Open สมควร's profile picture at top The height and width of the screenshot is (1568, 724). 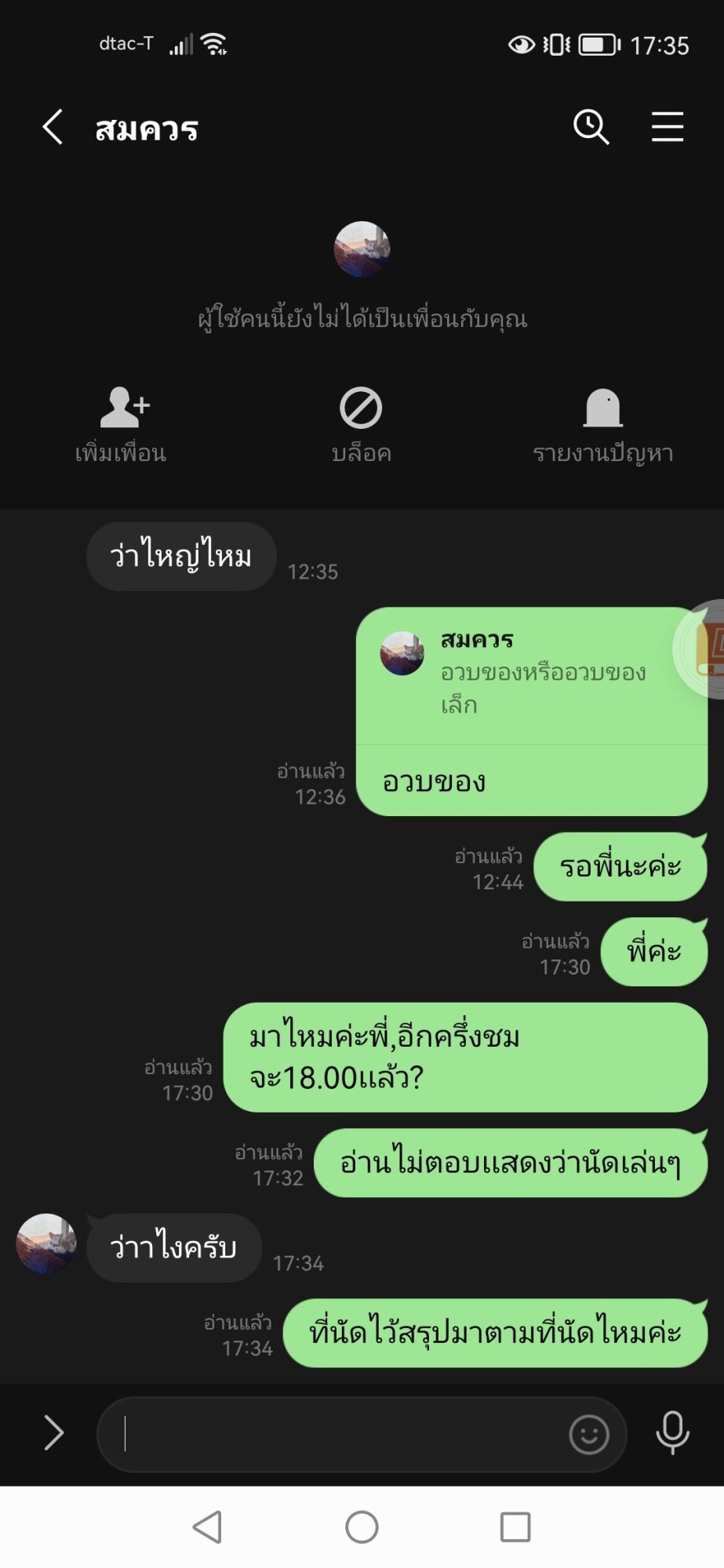click(362, 249)
